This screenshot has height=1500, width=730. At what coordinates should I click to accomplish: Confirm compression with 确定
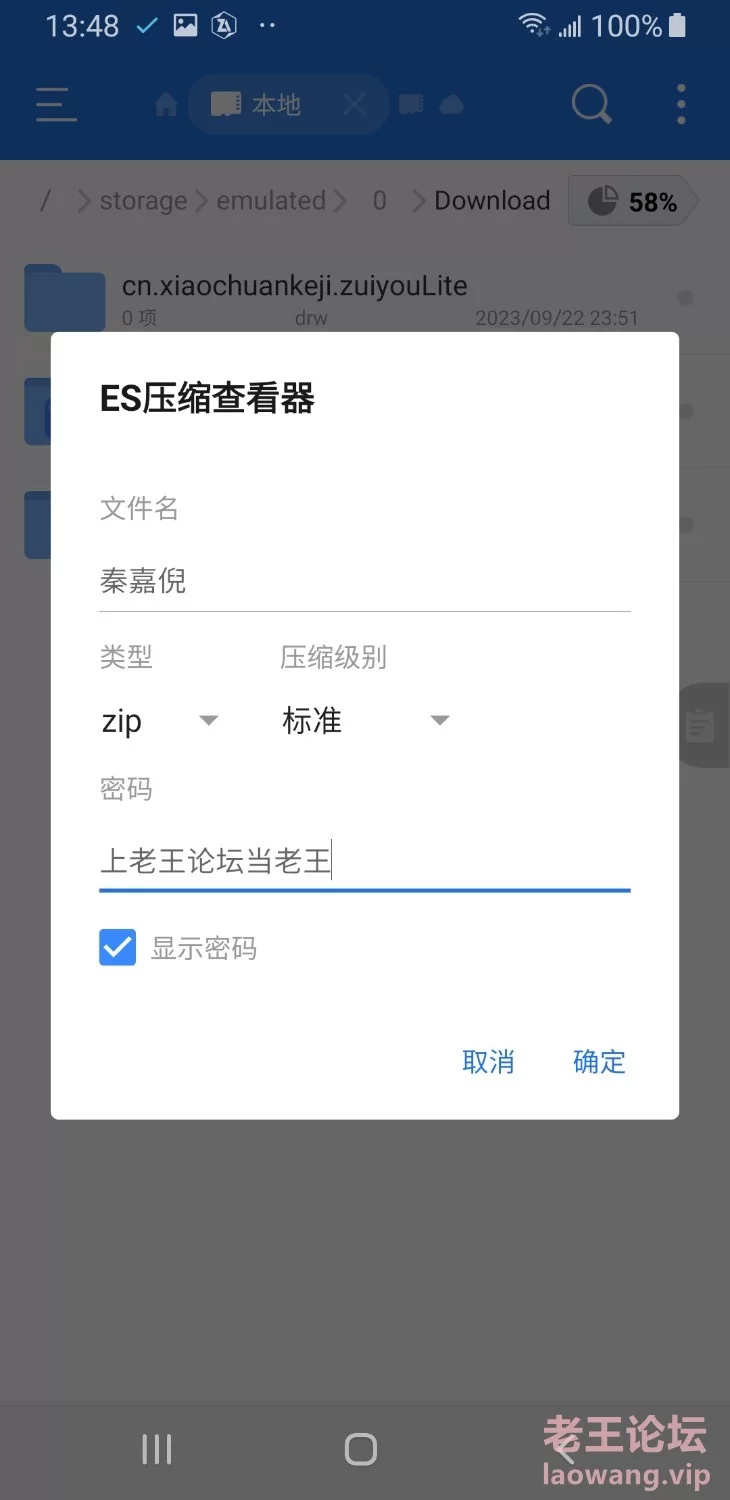coord(599,1062)
